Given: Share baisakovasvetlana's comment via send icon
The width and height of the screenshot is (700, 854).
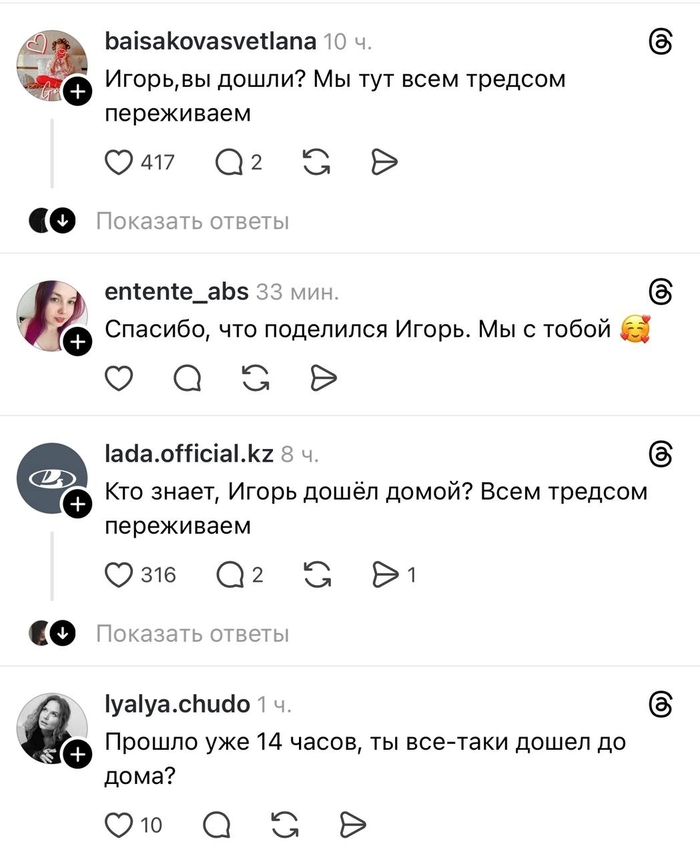Looking at the screenshot, I should coord(385,162).
